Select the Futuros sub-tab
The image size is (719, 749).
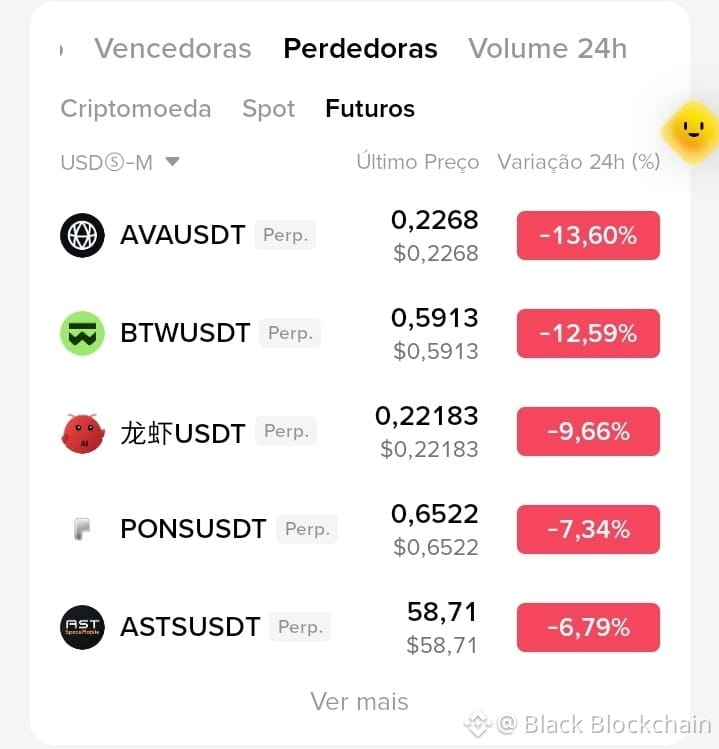pyautogui.click(x=370, y=108)
